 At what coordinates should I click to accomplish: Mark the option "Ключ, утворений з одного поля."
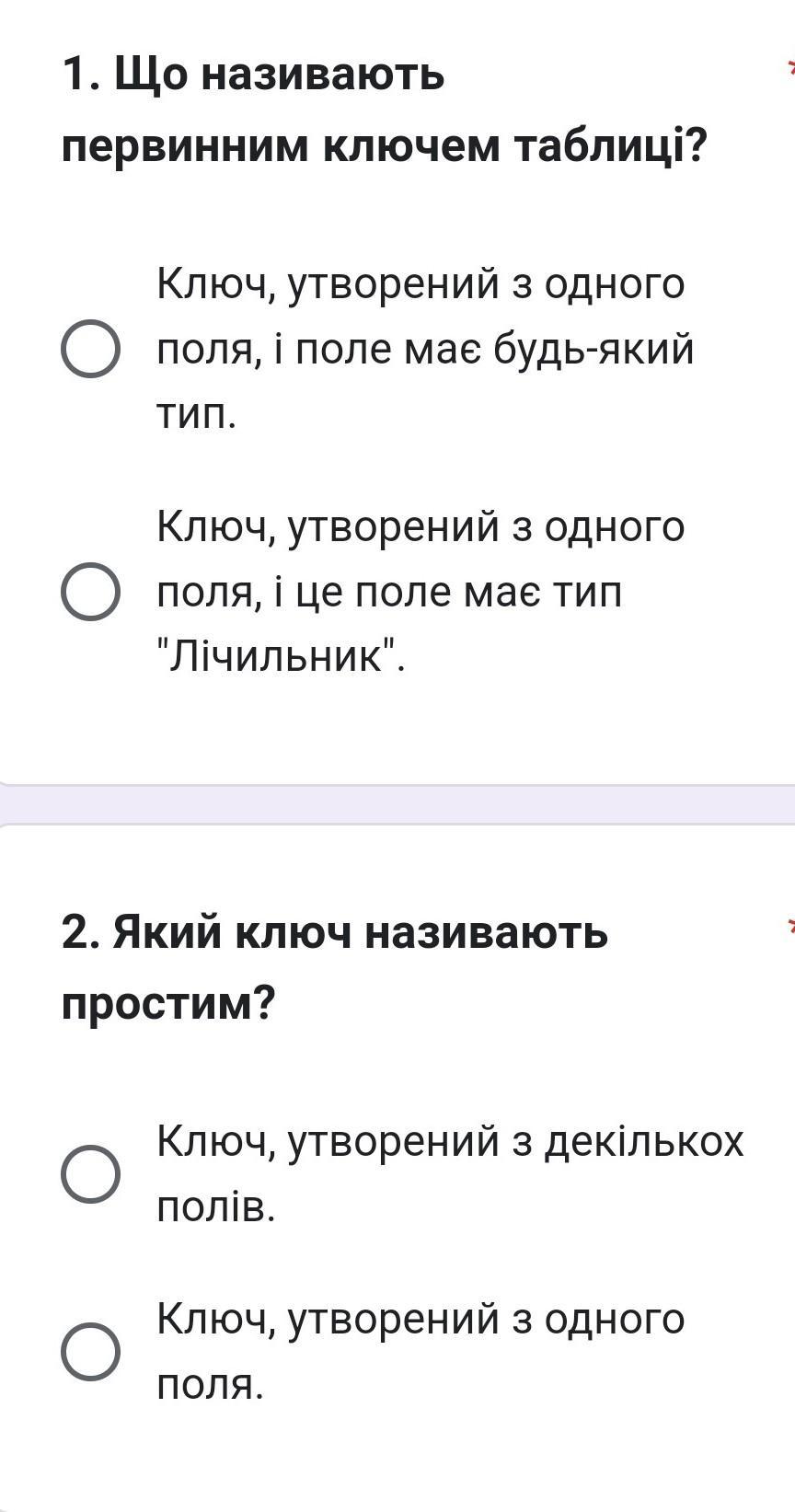[90, 1352]
